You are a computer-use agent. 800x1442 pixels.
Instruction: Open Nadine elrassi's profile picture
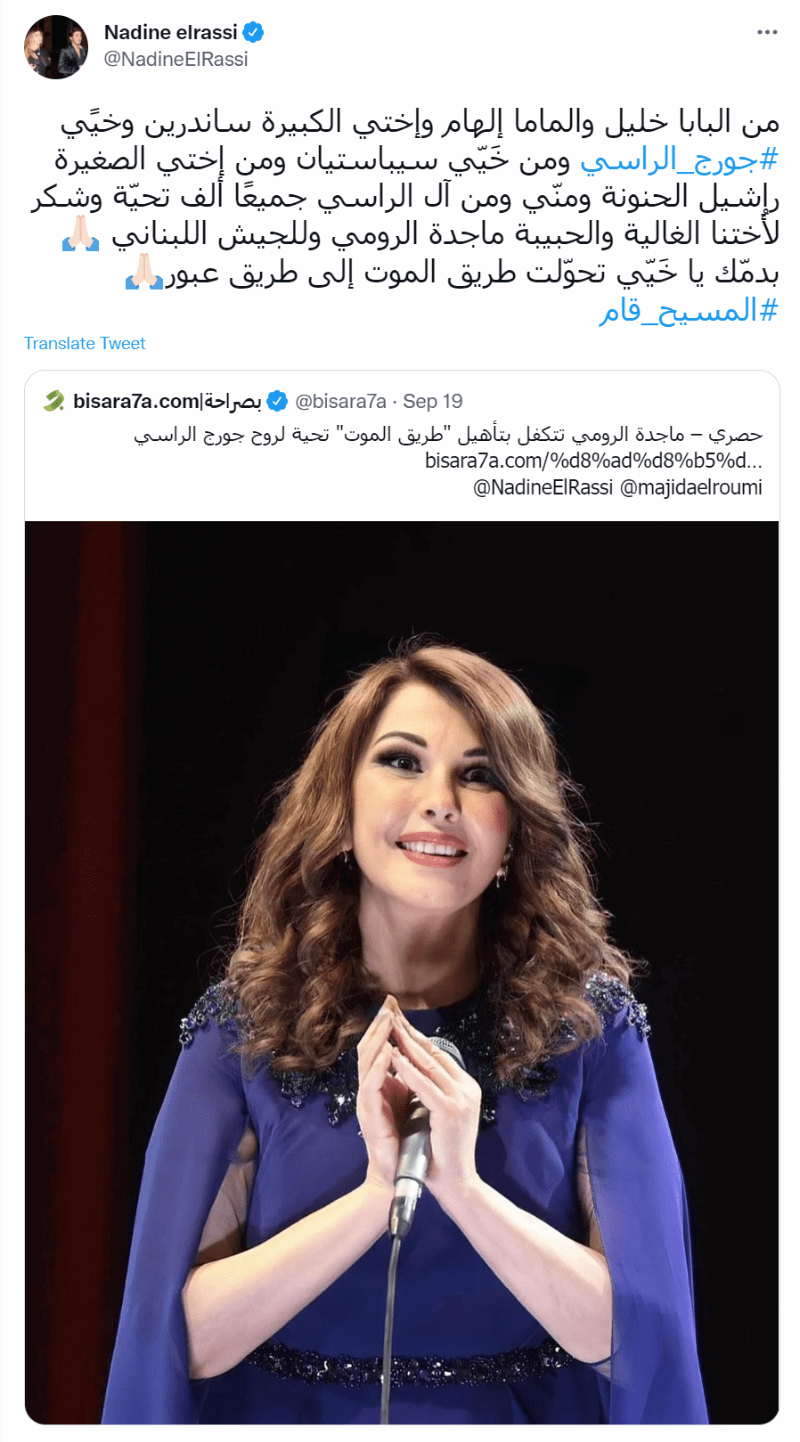(56, 47)
